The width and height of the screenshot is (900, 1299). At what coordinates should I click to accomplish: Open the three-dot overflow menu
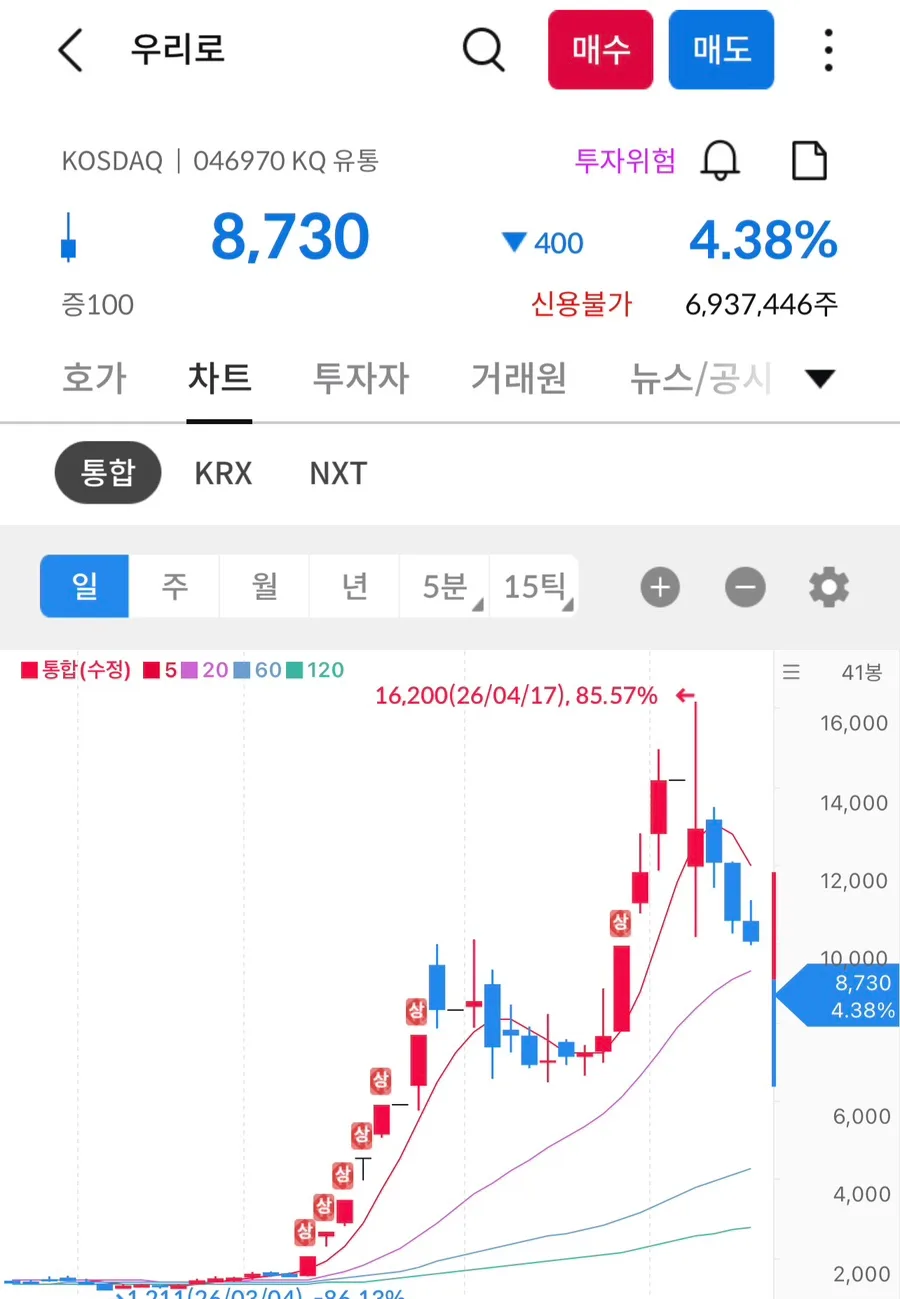[x=828, y=49]
